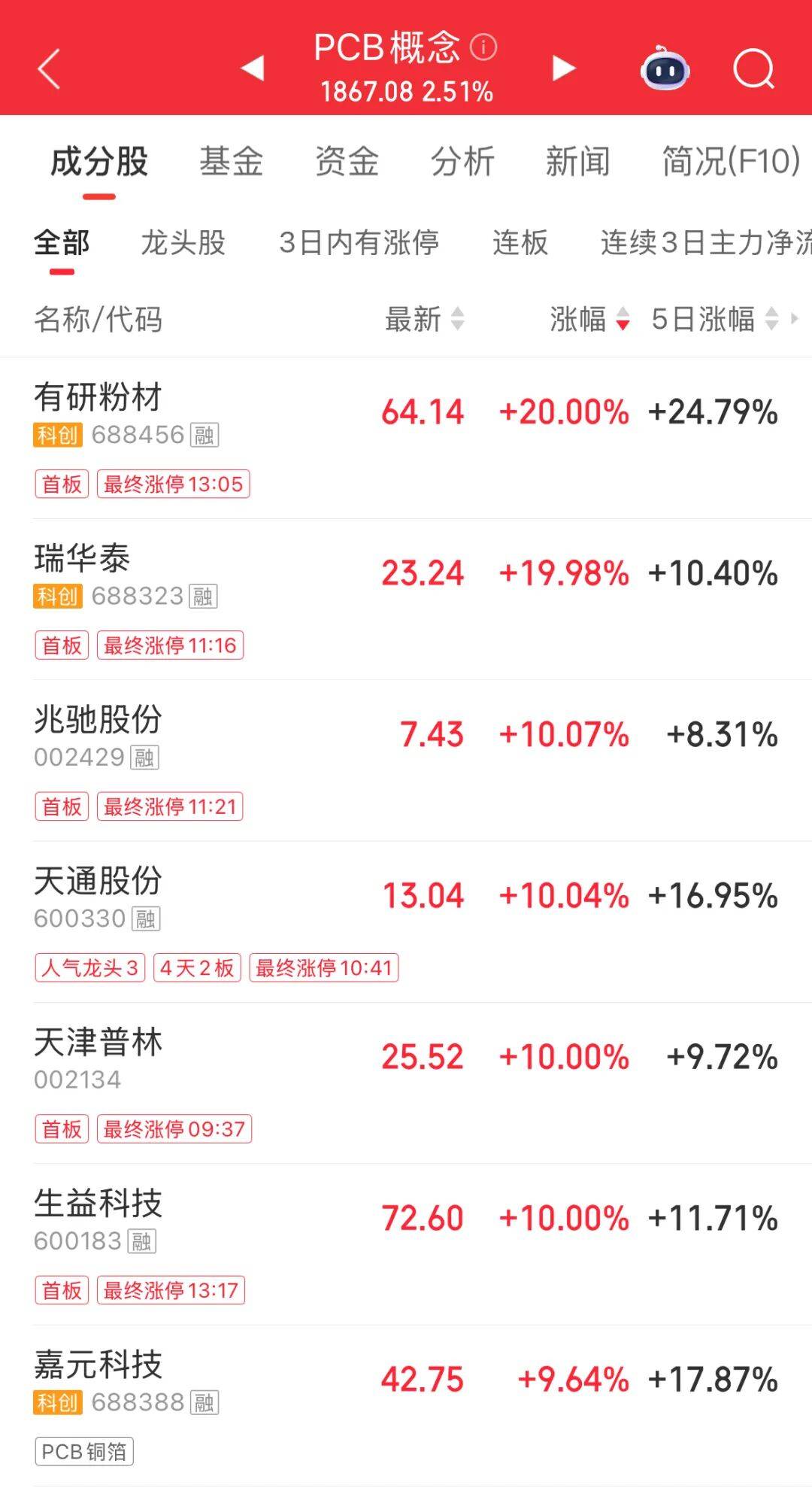Image resolution: width=812 pixels, height=1503 pixels.
Task: Go back using the header arrow
Action: point(49,69)
